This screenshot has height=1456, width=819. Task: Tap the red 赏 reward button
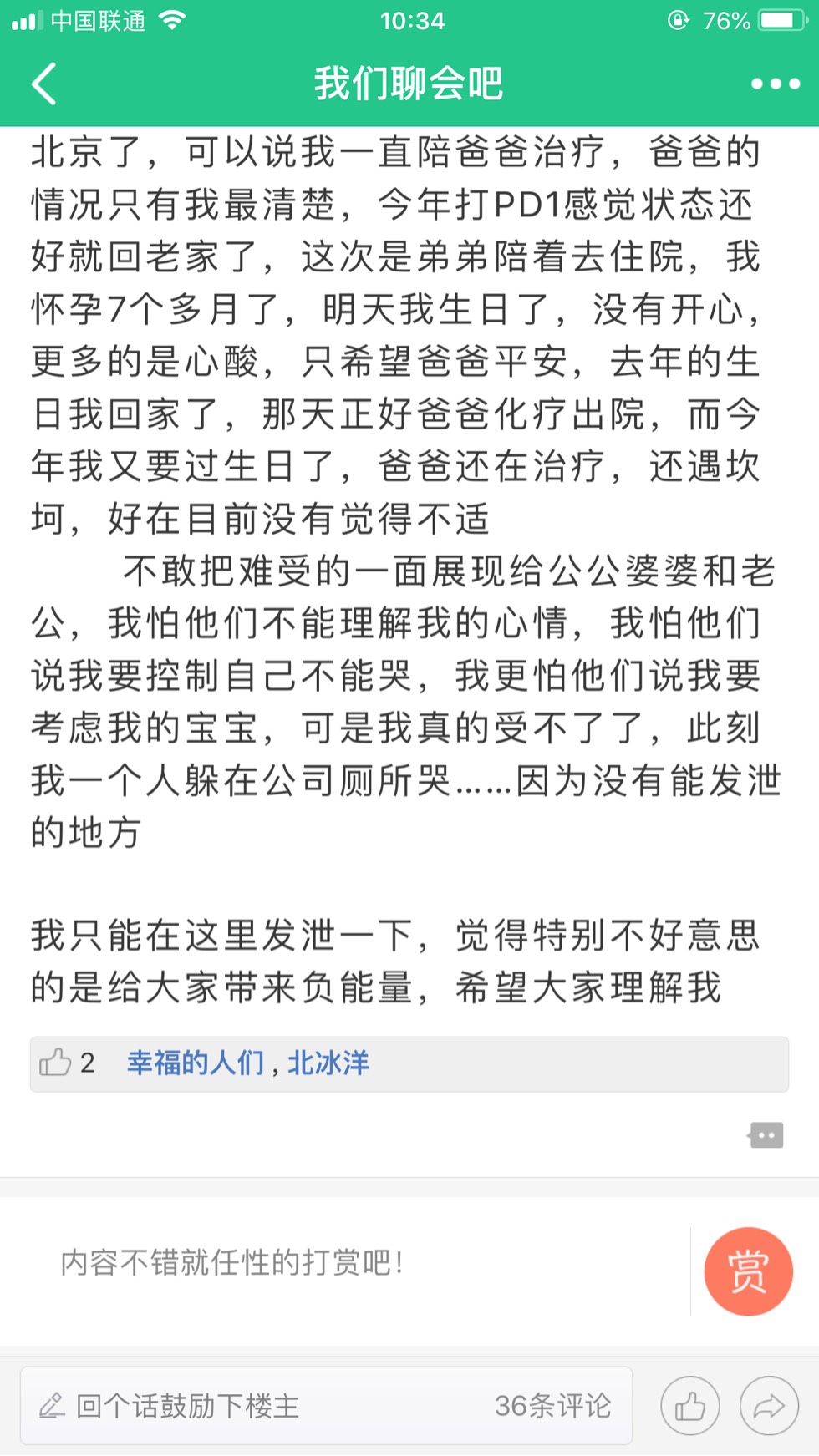tap(748, 1271)
